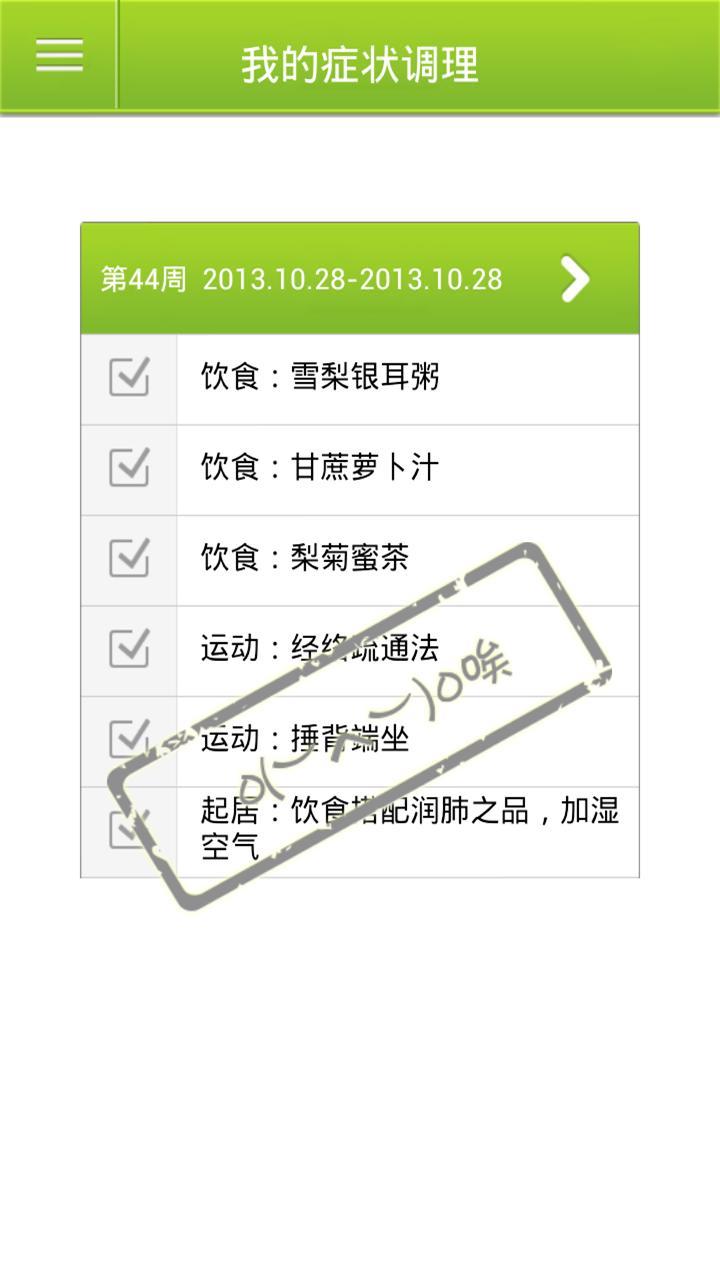Open the side menu from the top-left corner
The width and height of the screenshot is (720, 1280).
(57, 57)
